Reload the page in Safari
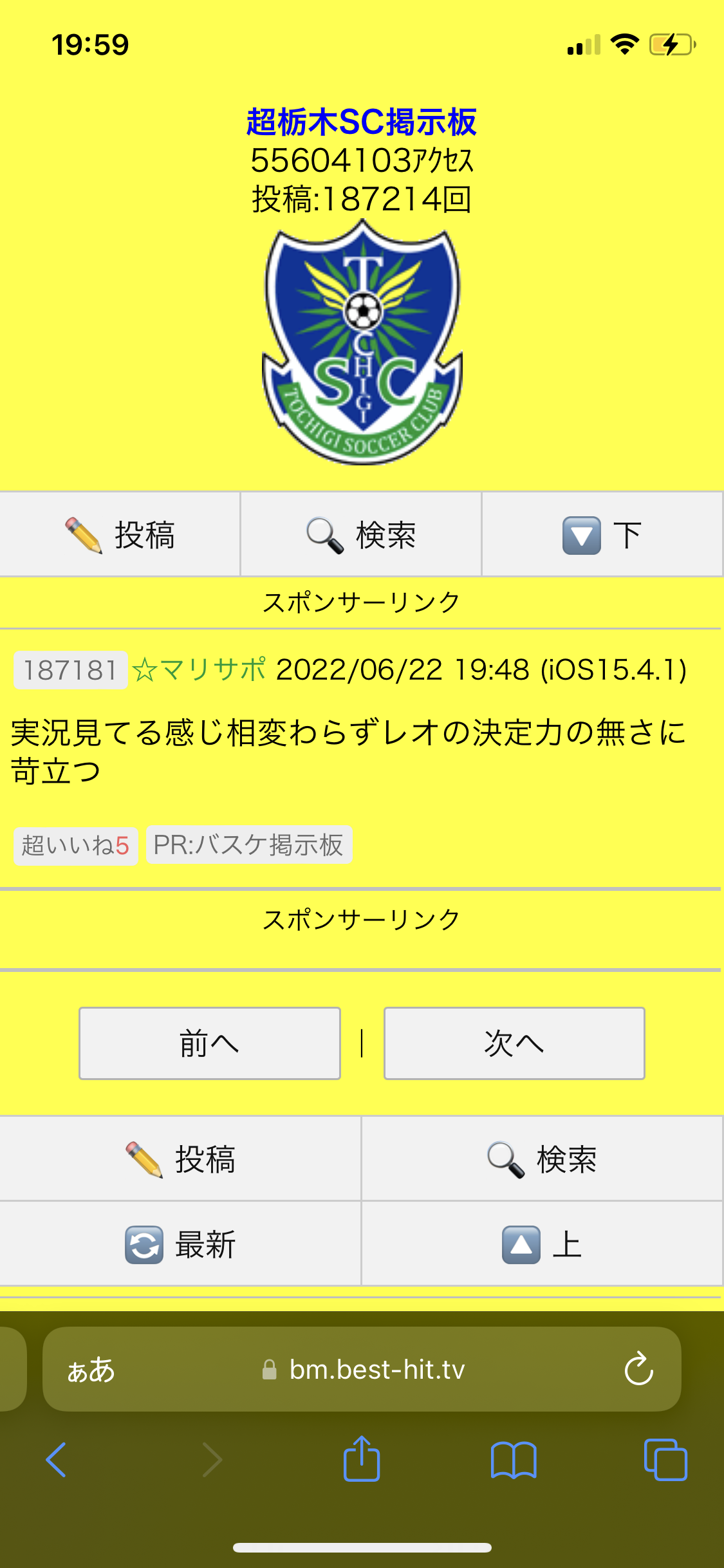This screenshot has height=1568, width=724. pos(638,1369)
